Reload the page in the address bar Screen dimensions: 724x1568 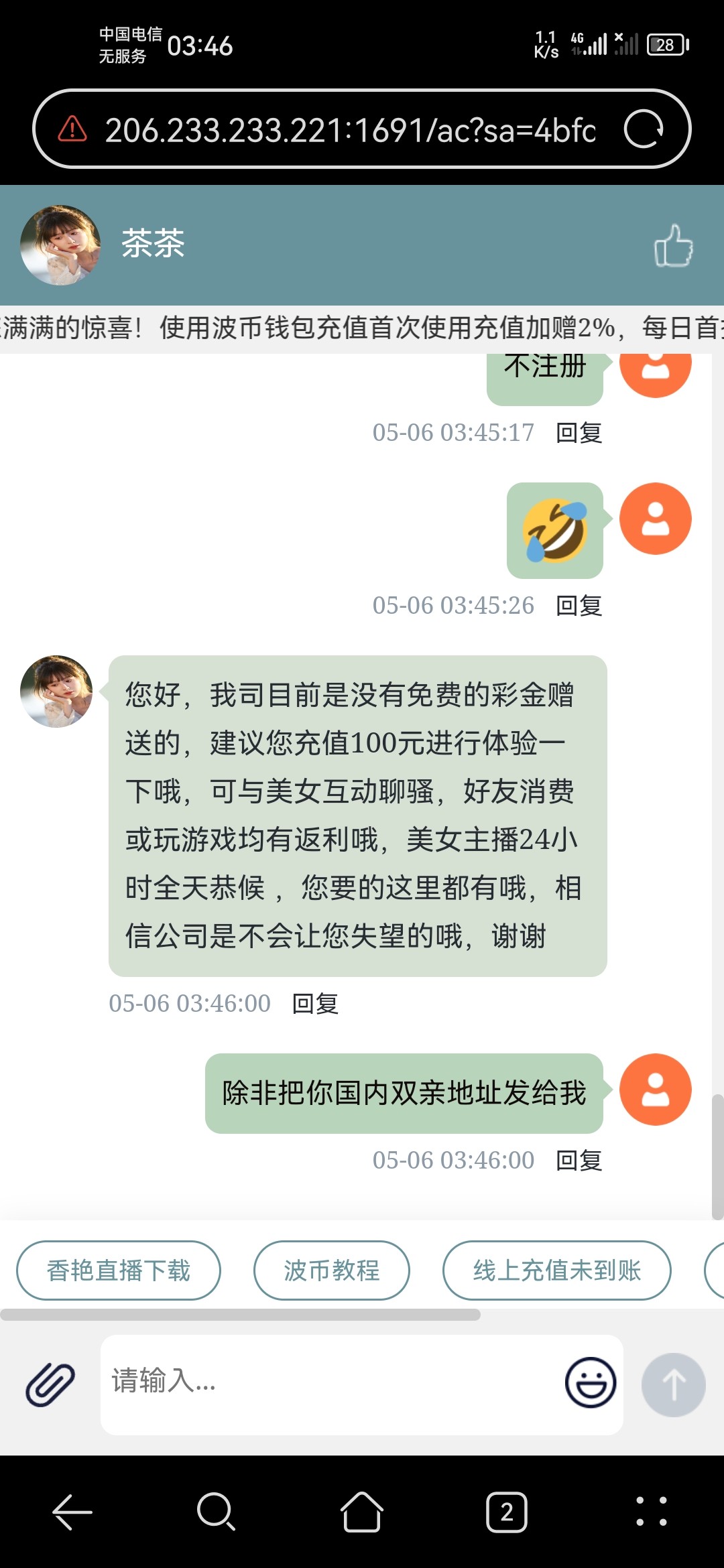coord(644,129)
